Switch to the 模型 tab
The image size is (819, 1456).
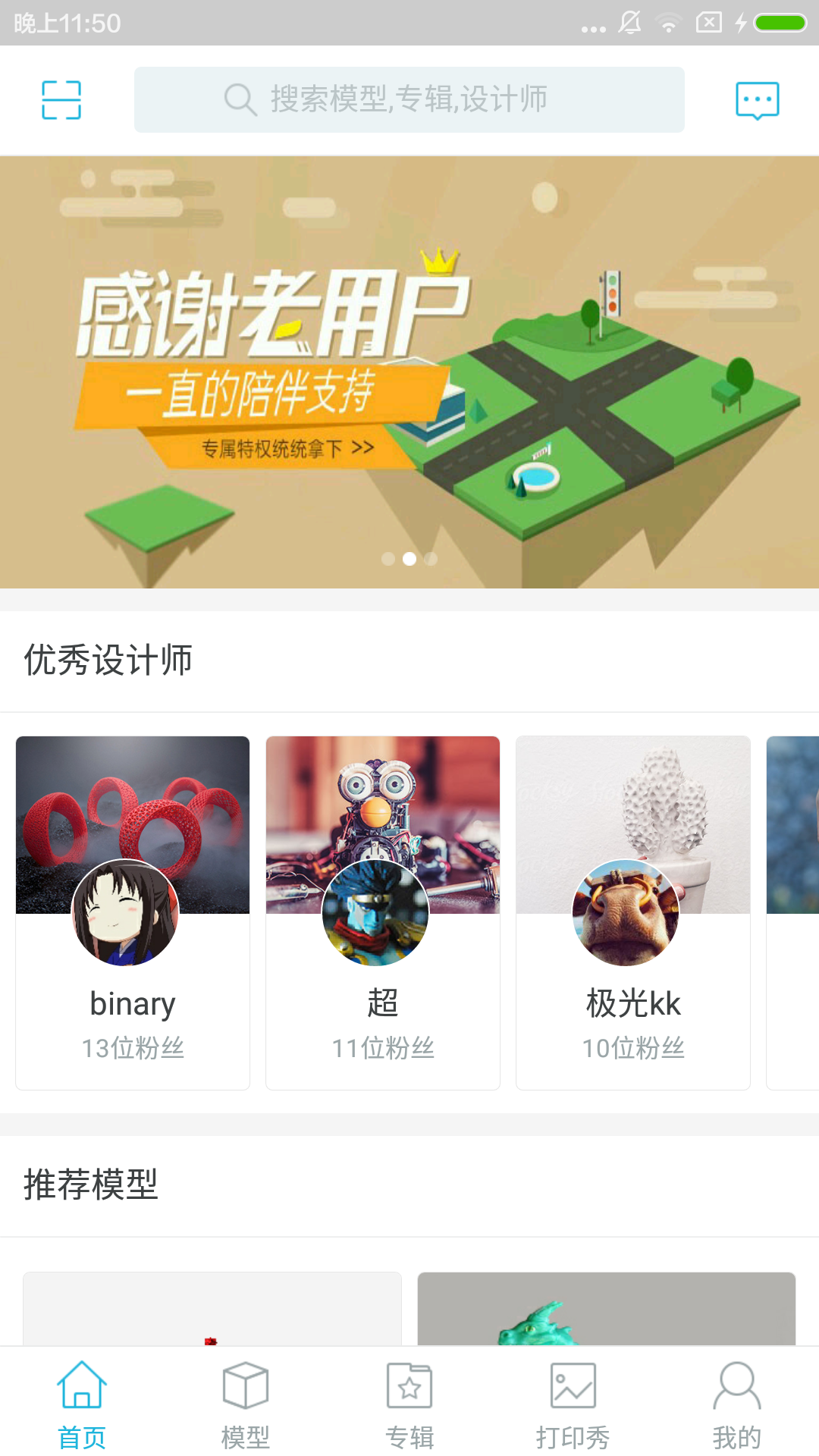[246, 1403]
